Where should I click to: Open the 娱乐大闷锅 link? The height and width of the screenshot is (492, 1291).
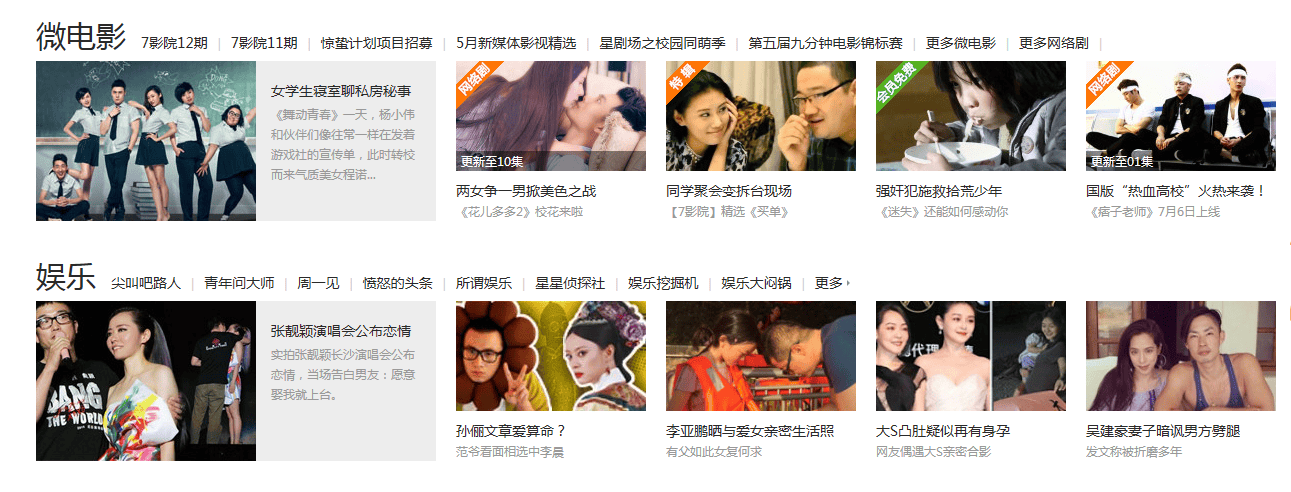756,283
